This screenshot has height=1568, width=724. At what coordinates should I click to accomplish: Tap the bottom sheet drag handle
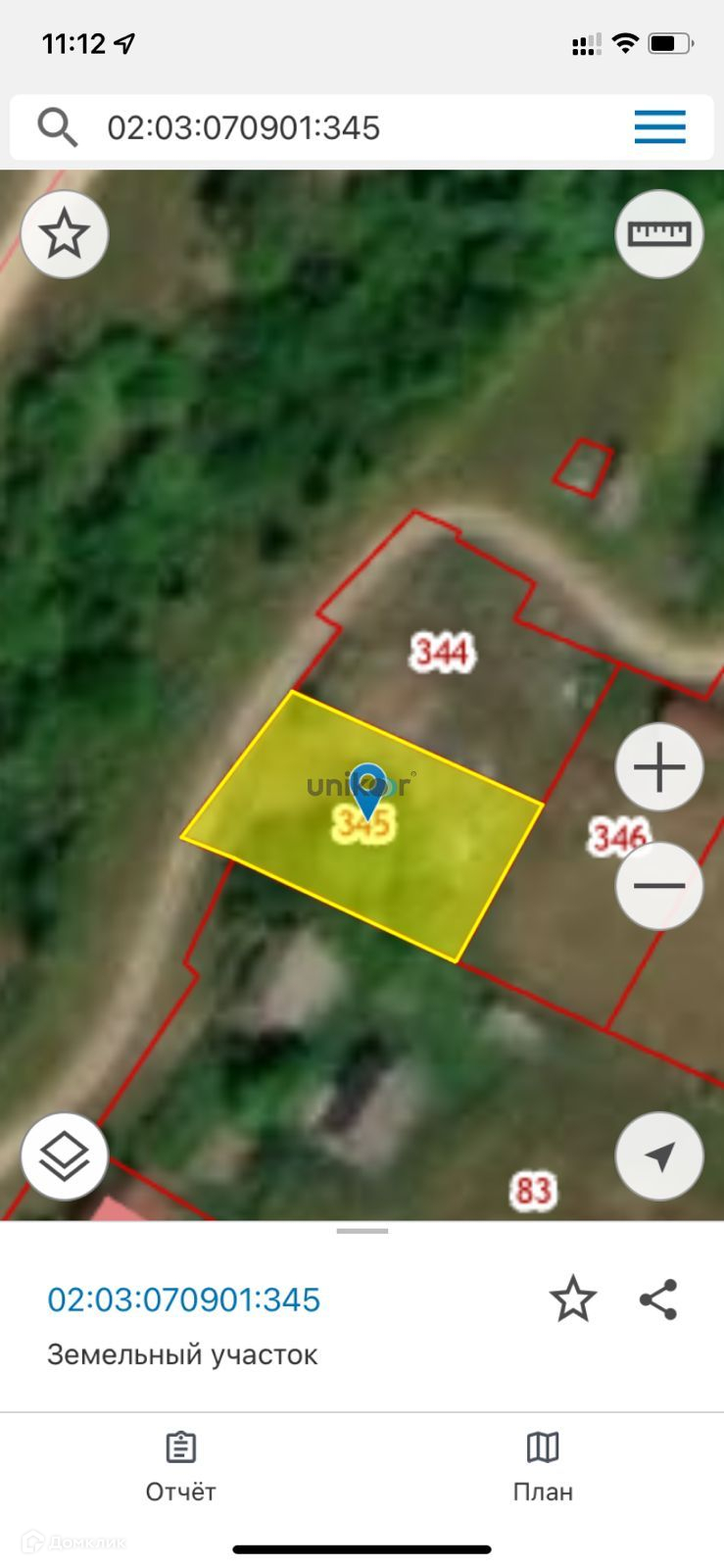[x=362, y=1231]
